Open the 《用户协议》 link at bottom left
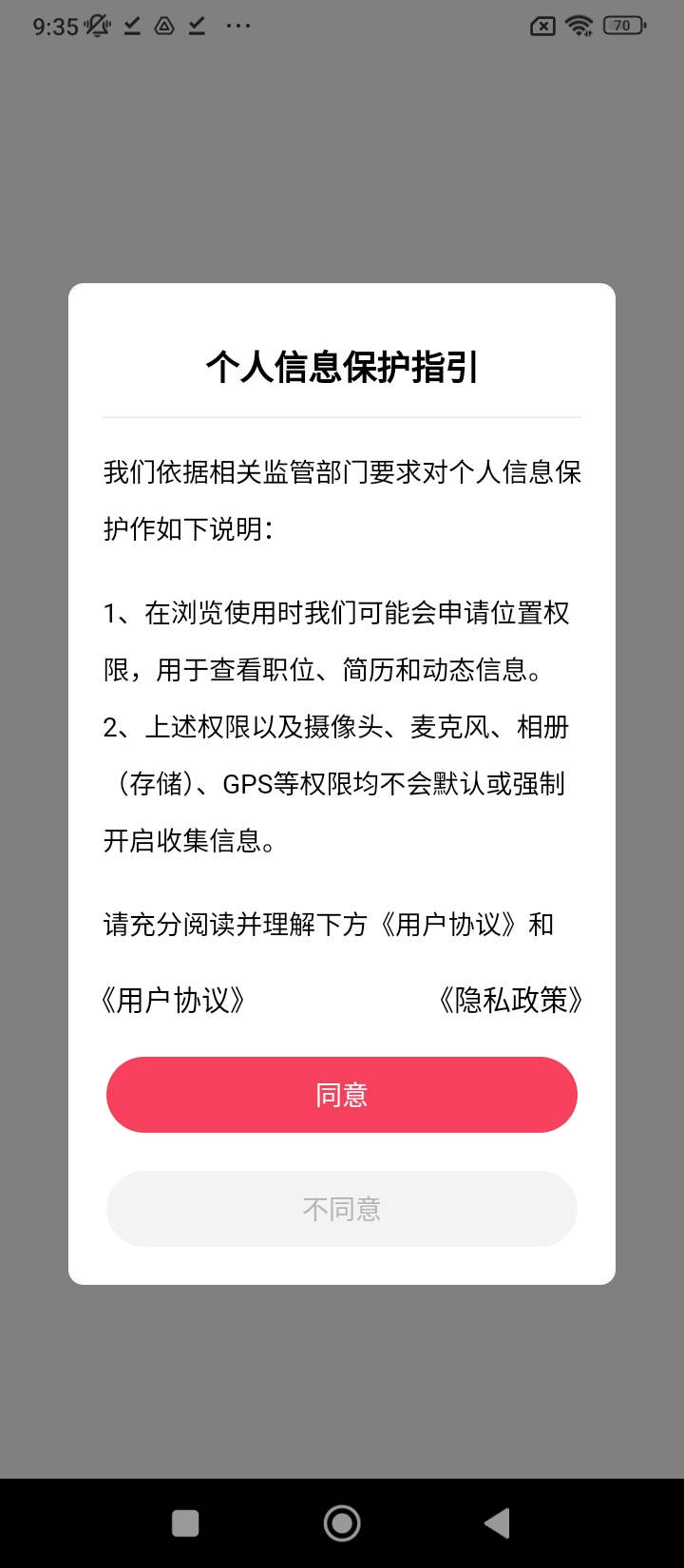This screenshot has height=1568, width=684. [x=174, y=1000]
